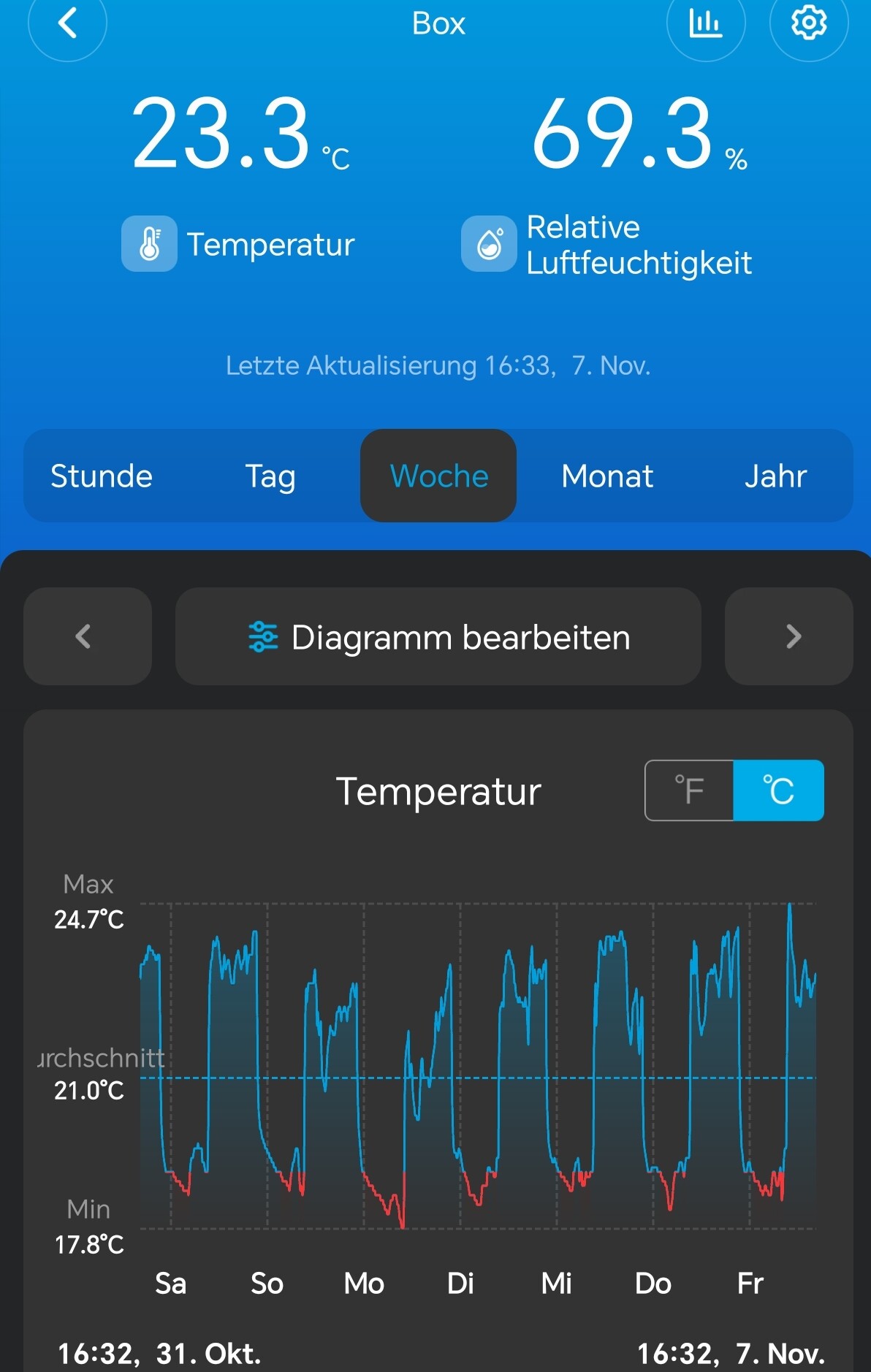Select the Woche tab
The width and height of the screenshot is (871, 1372).
click(x=438, y=476)
